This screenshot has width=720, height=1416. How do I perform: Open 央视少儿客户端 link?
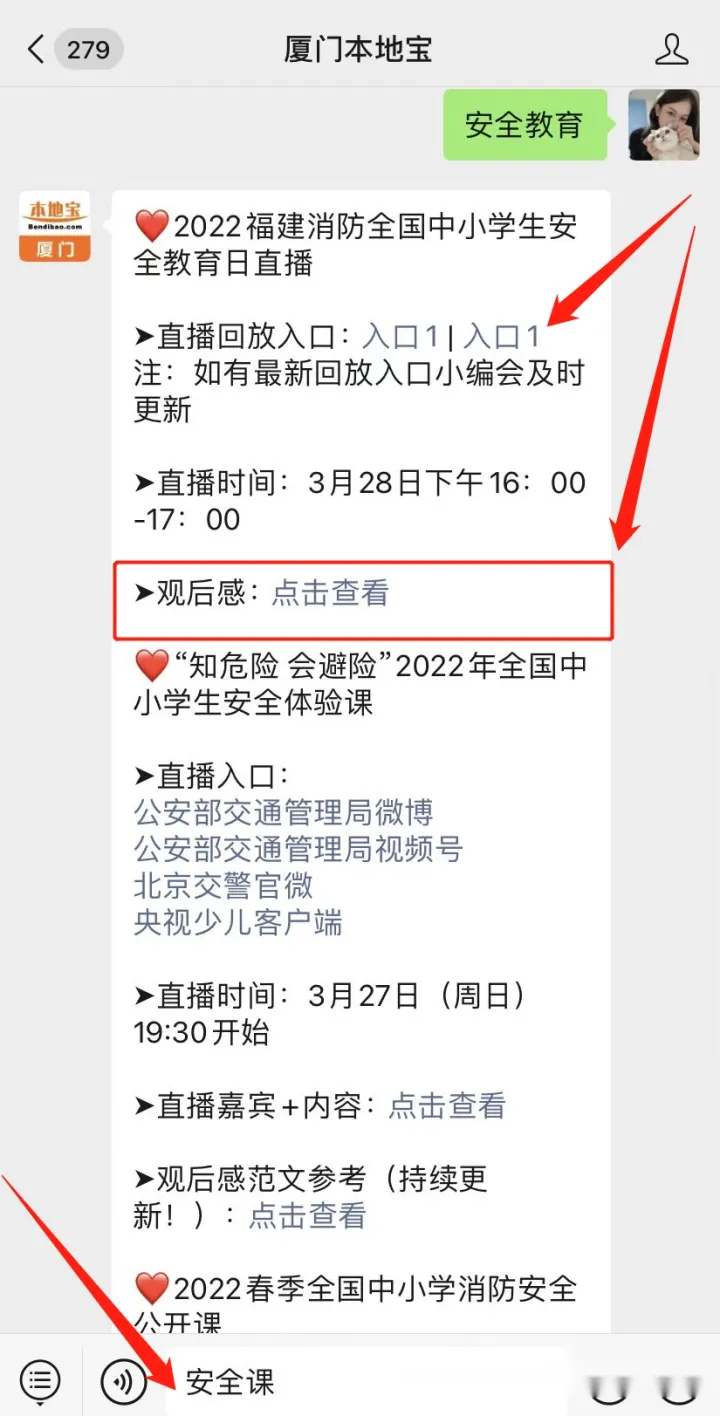point(238,922)
